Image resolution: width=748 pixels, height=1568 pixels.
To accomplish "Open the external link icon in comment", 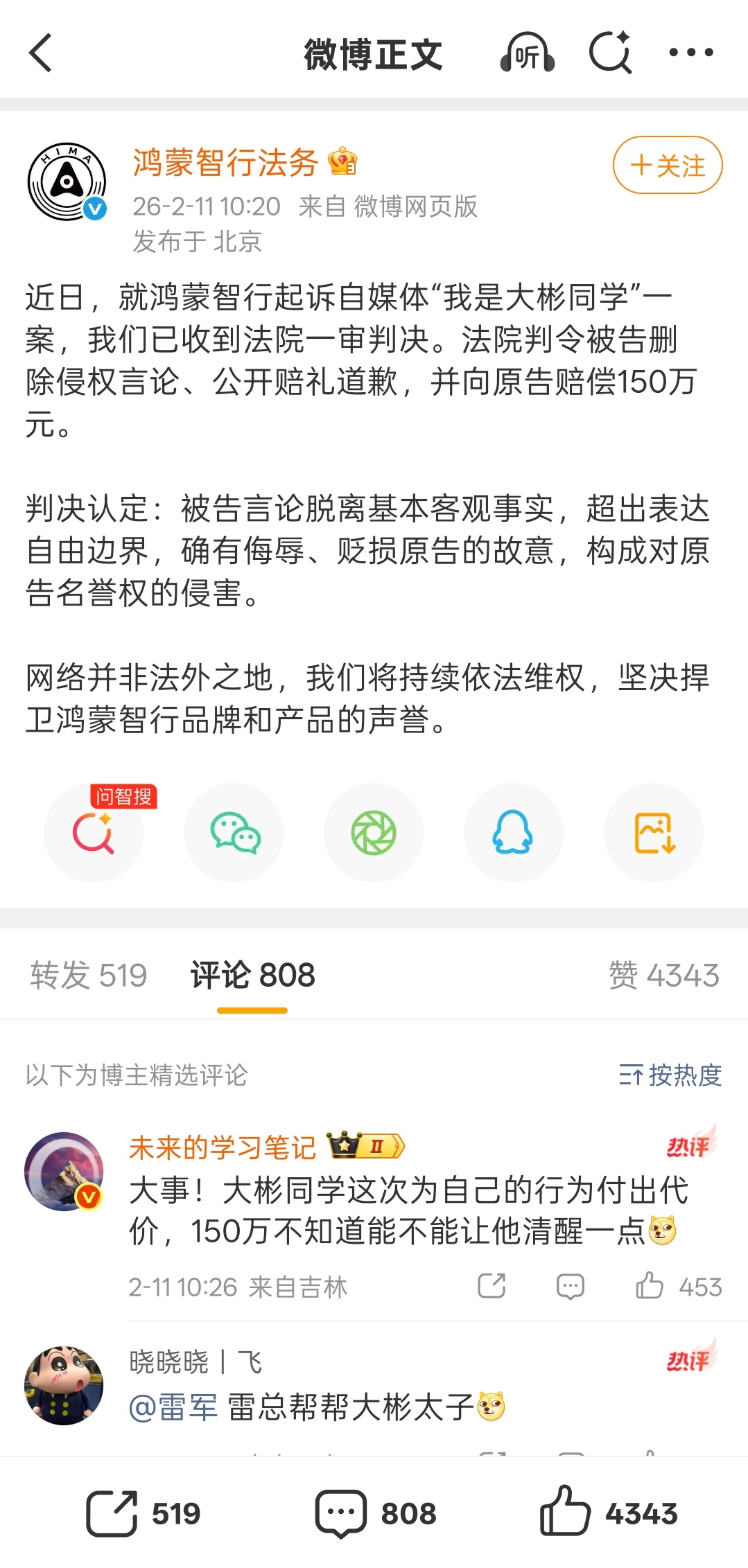I will click(x=491, y=1287).
